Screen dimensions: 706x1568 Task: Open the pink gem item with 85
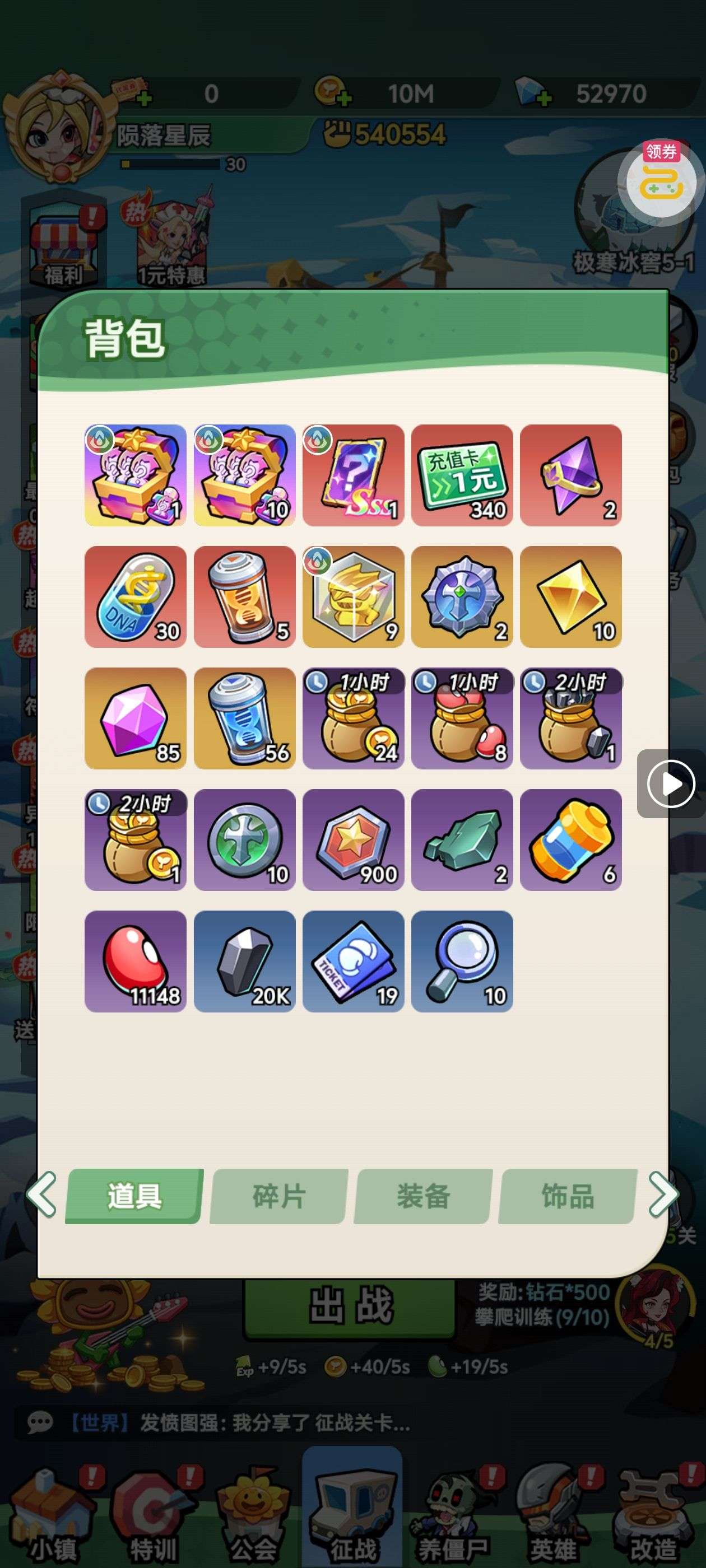135,718
